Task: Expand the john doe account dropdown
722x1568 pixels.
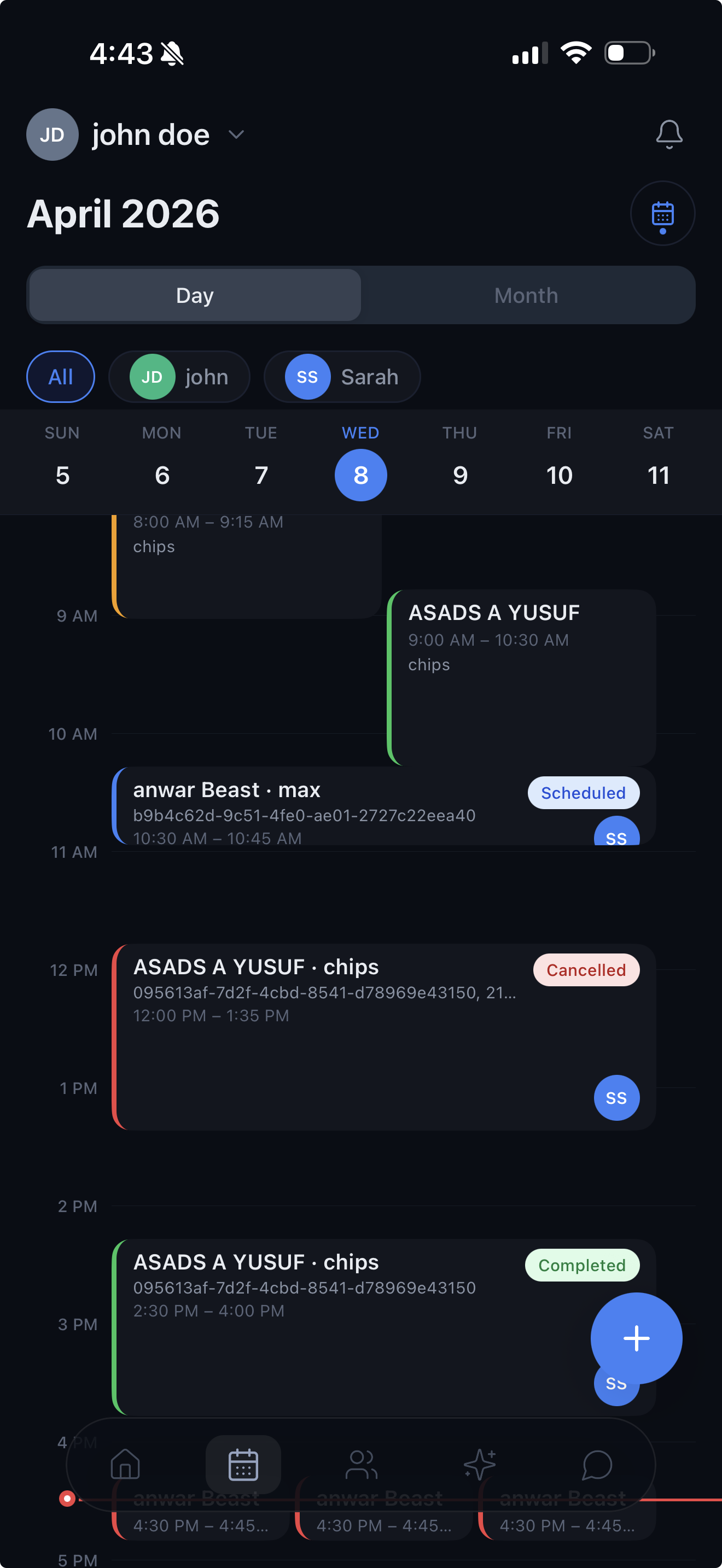Action: tap(236, 134)
